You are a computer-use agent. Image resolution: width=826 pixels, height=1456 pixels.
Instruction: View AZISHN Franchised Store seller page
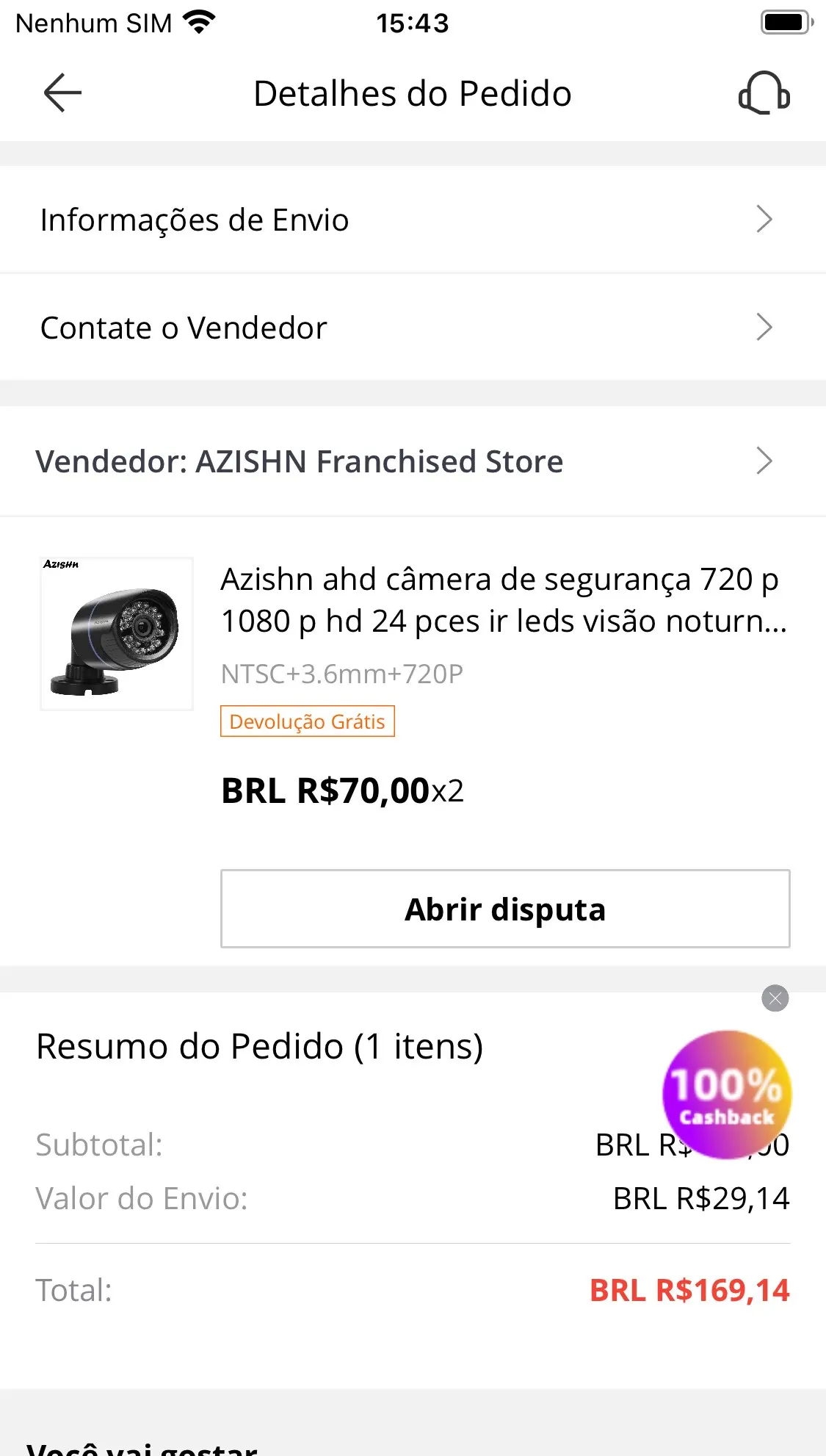(x=413, y=461)
